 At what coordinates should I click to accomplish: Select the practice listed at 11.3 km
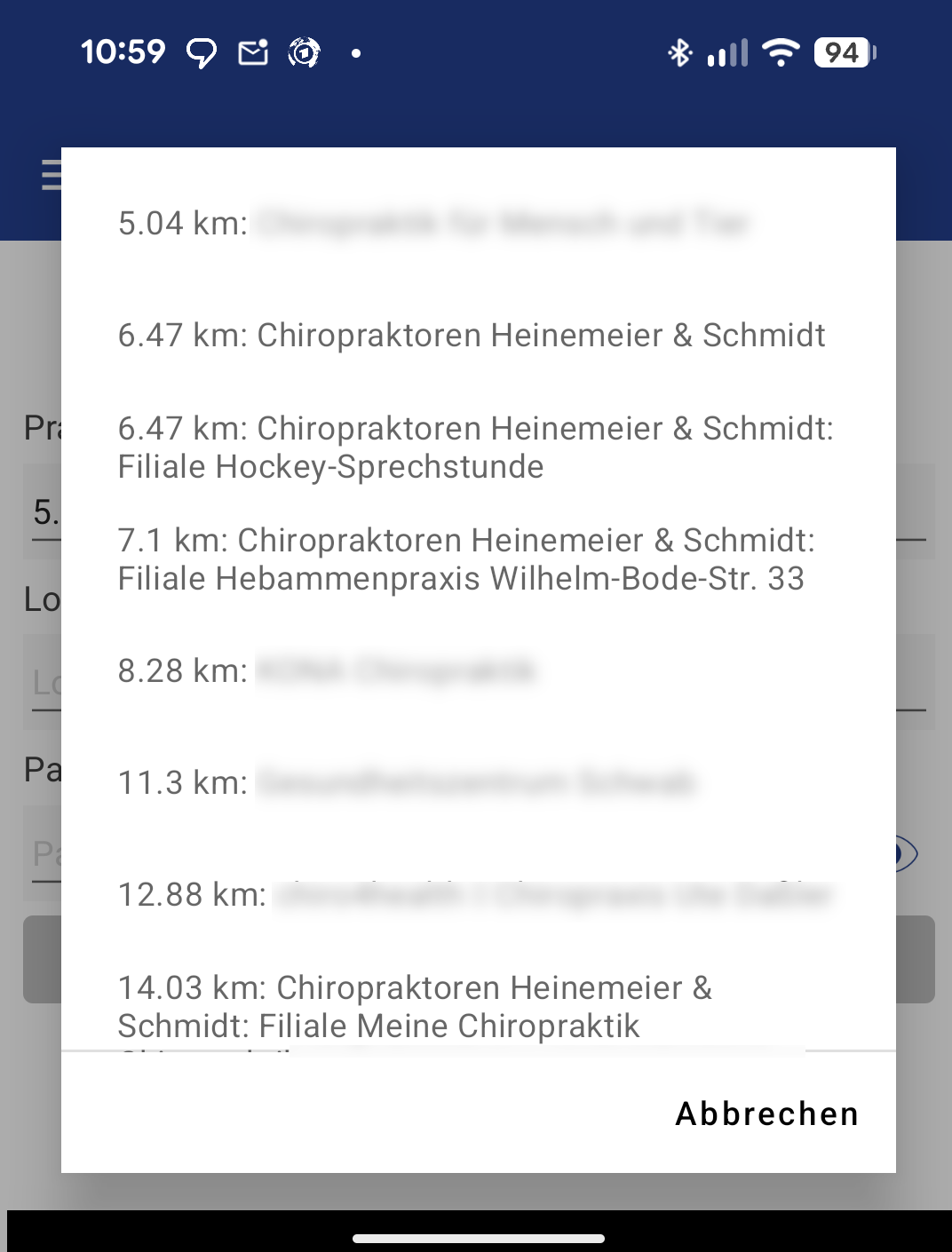(407, 783)
